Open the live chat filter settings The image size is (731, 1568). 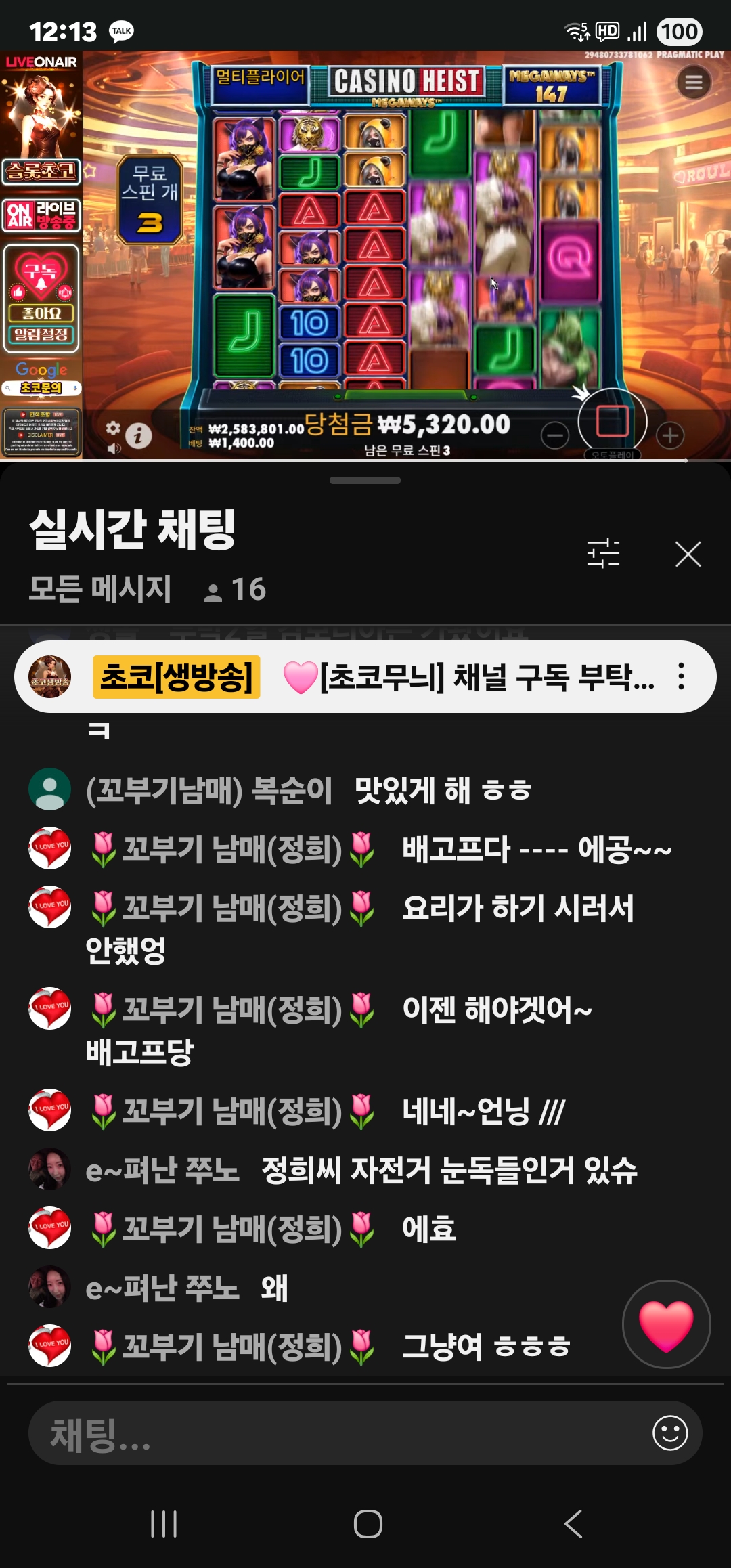coord(602,553)
